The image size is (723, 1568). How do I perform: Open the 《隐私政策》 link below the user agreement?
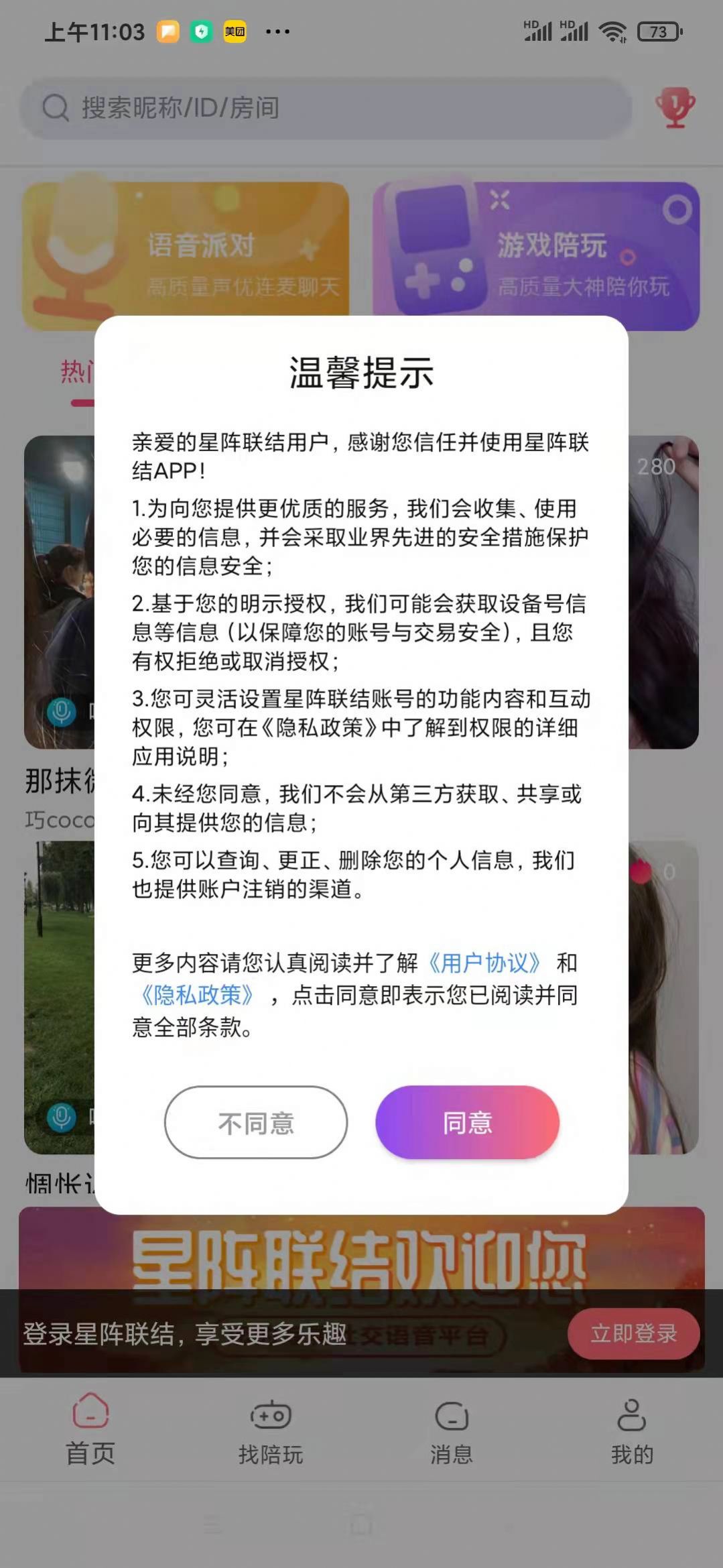(x=197, y=995)
